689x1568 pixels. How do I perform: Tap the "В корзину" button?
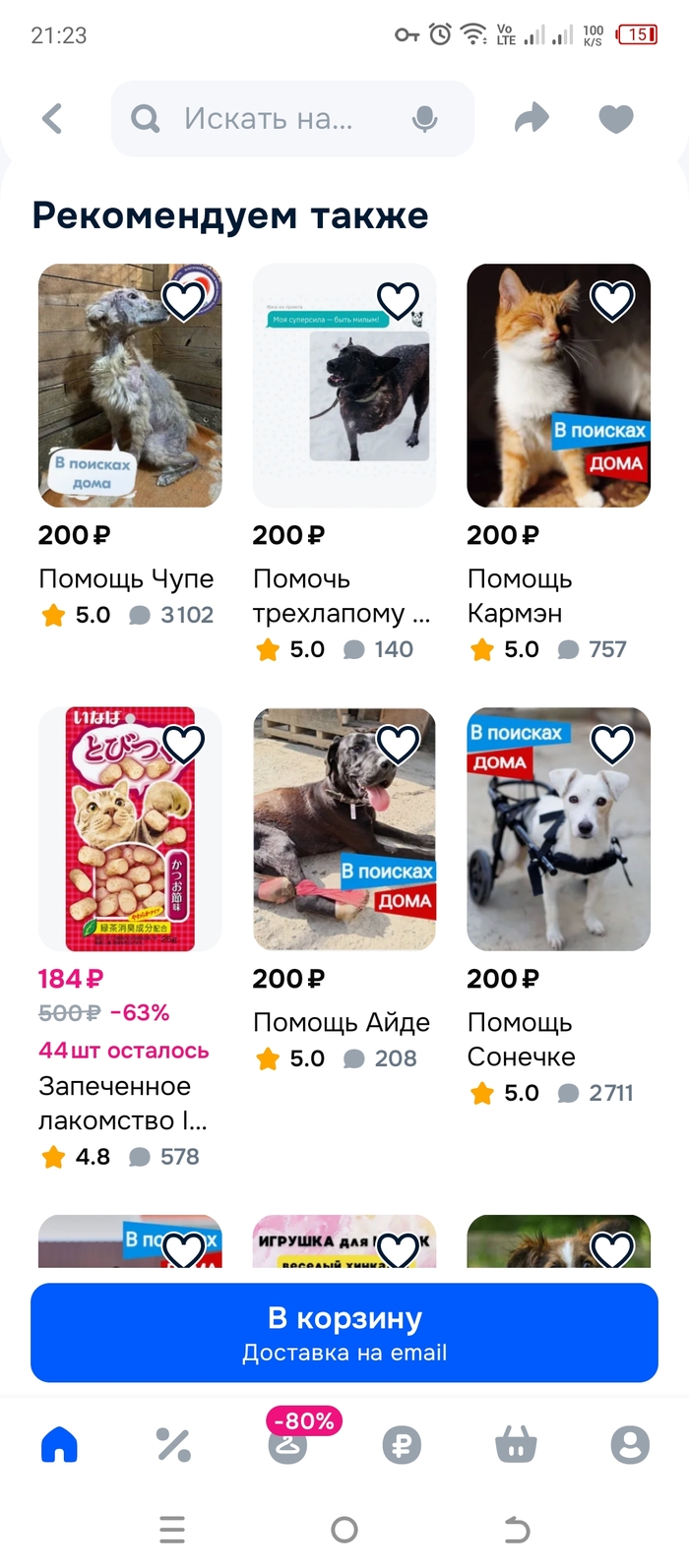344,1333
